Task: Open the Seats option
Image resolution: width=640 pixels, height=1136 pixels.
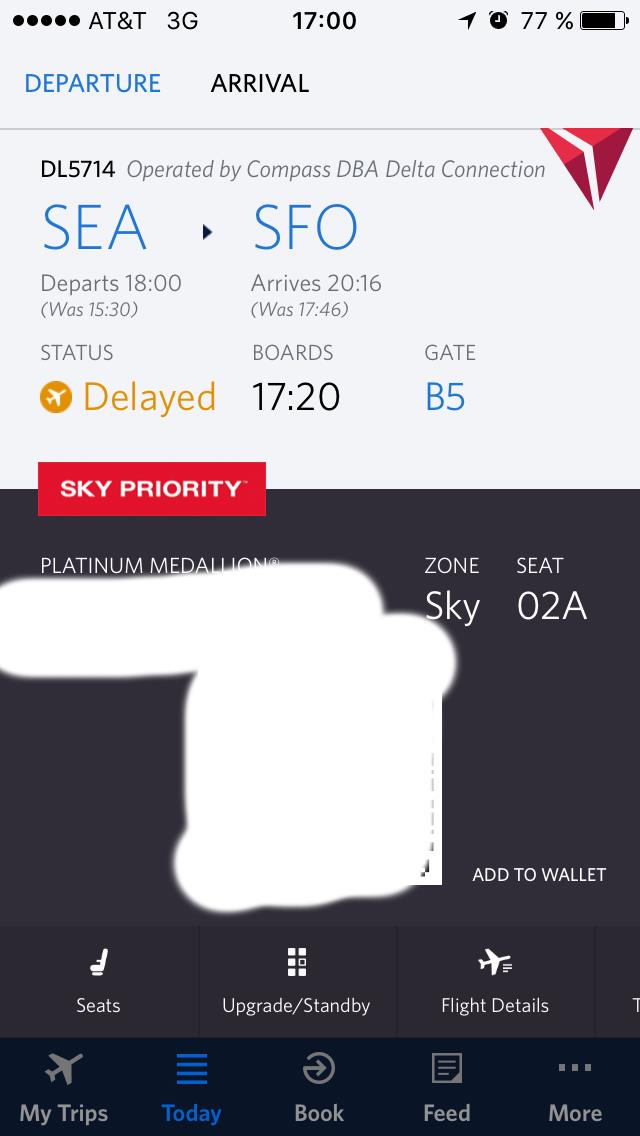Action: (x=98, y=982)
